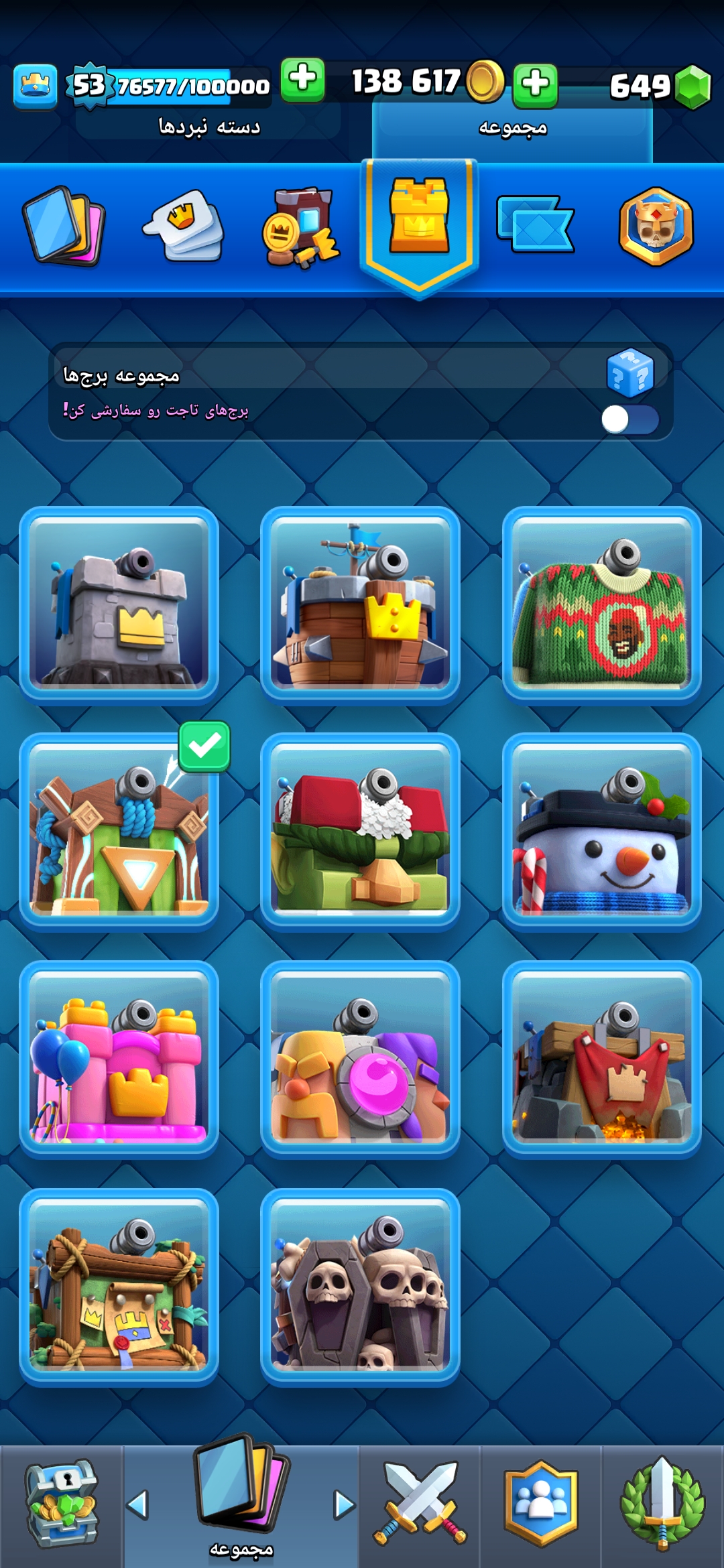Screen dimensions: 724x1568
Task: Open the clan social tab
Action: pyautogui.click(x=540, y=1505)
